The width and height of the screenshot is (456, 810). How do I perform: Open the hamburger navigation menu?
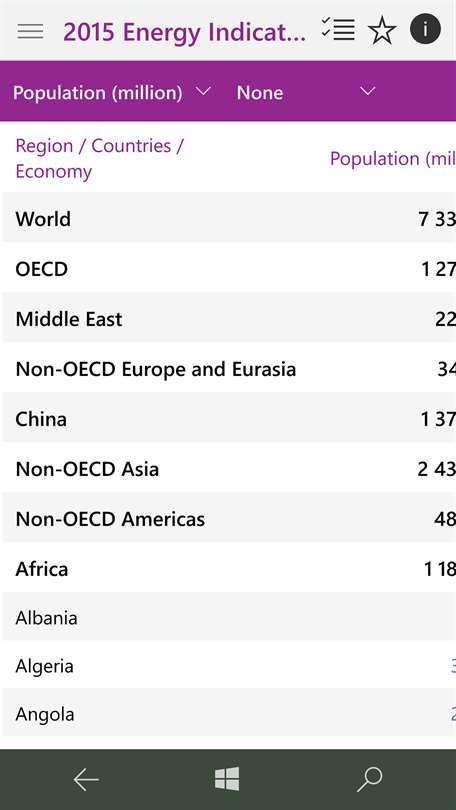click(30, 31)
